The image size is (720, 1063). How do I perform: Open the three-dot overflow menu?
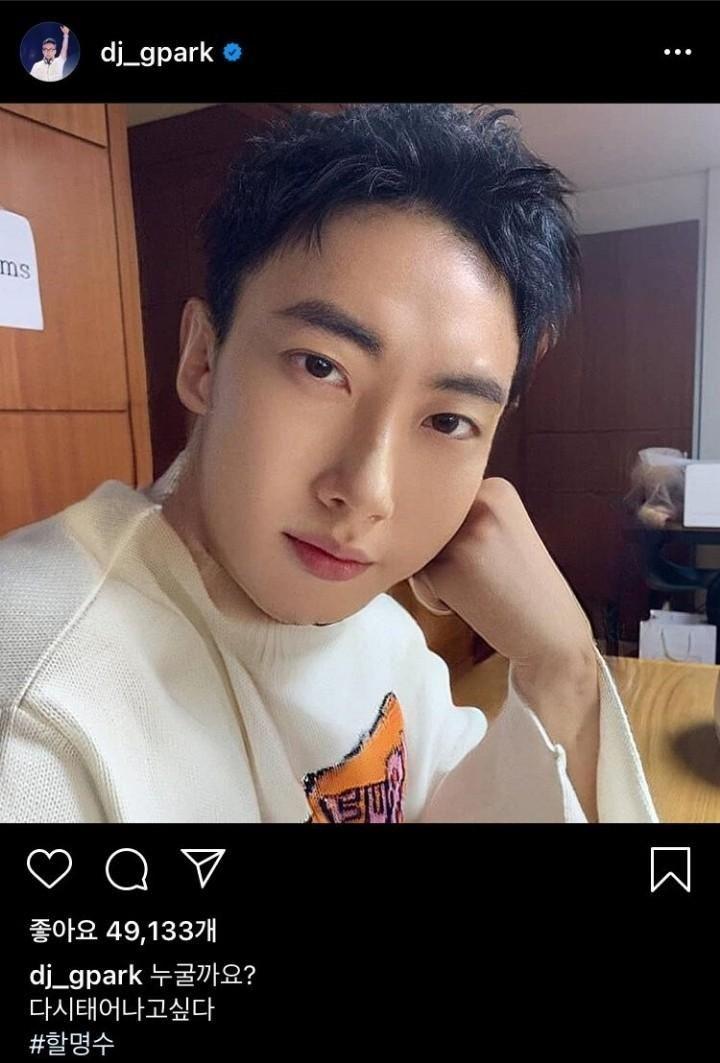(x=678, y=52)
